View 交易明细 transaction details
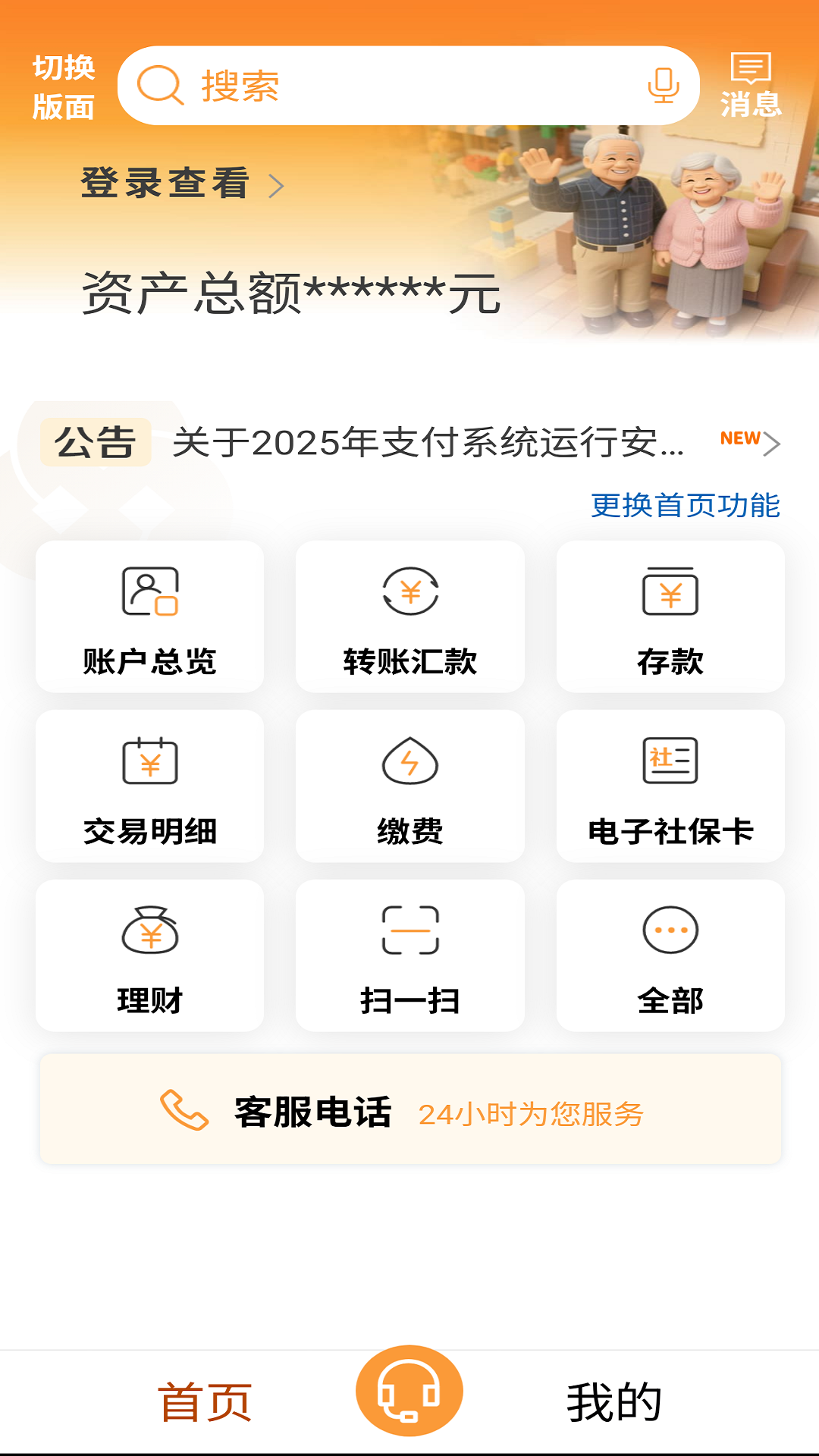This screenshot has height=1456, width=819. pos(150,786)
